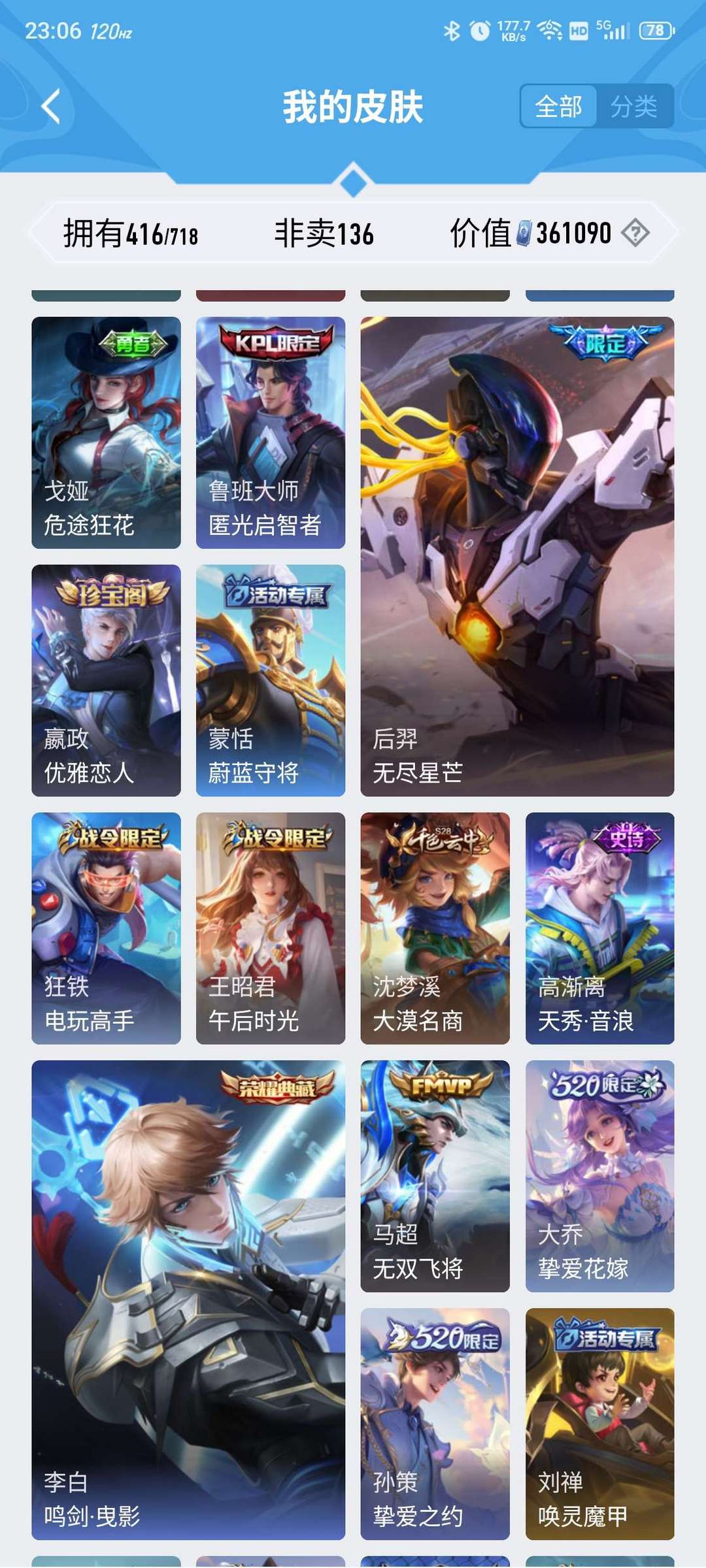View the 沈梦溪 大漠名商 skin
This screenshot has width=706, height=1568.
pos(435,928)
